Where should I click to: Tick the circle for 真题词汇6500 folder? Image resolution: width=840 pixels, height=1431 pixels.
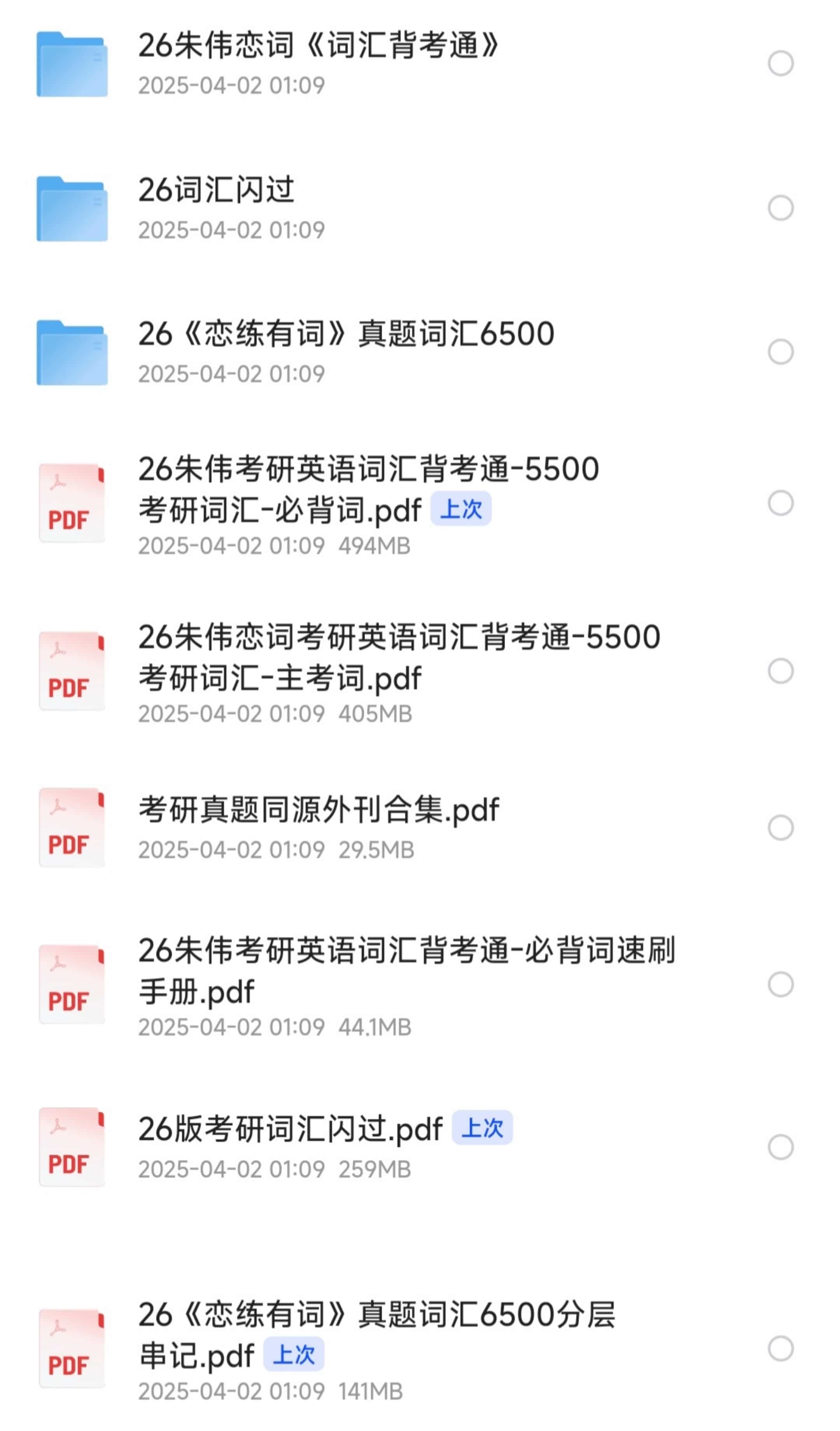(780, 352)
